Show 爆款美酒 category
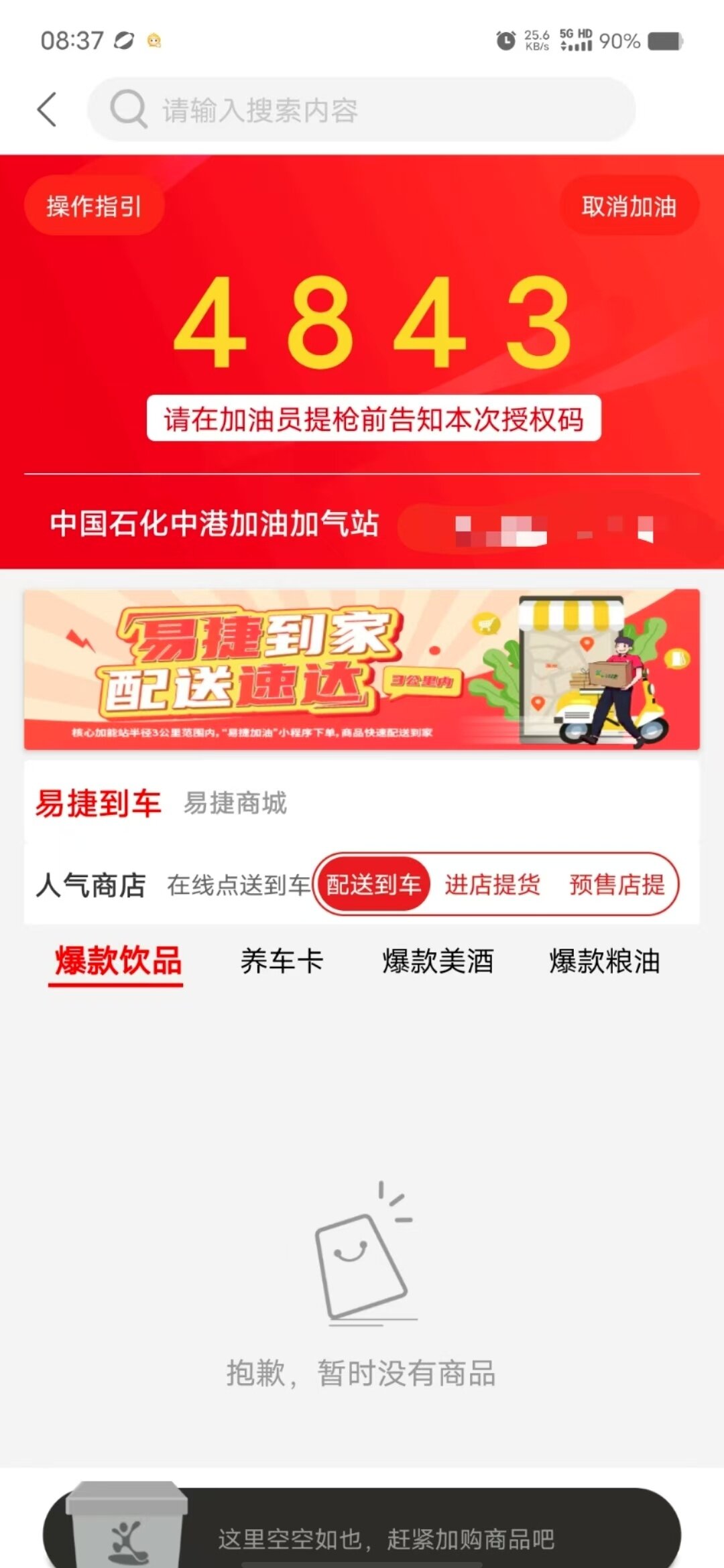The height and width of the screenshot is (1568, 724). coord(438,961)
